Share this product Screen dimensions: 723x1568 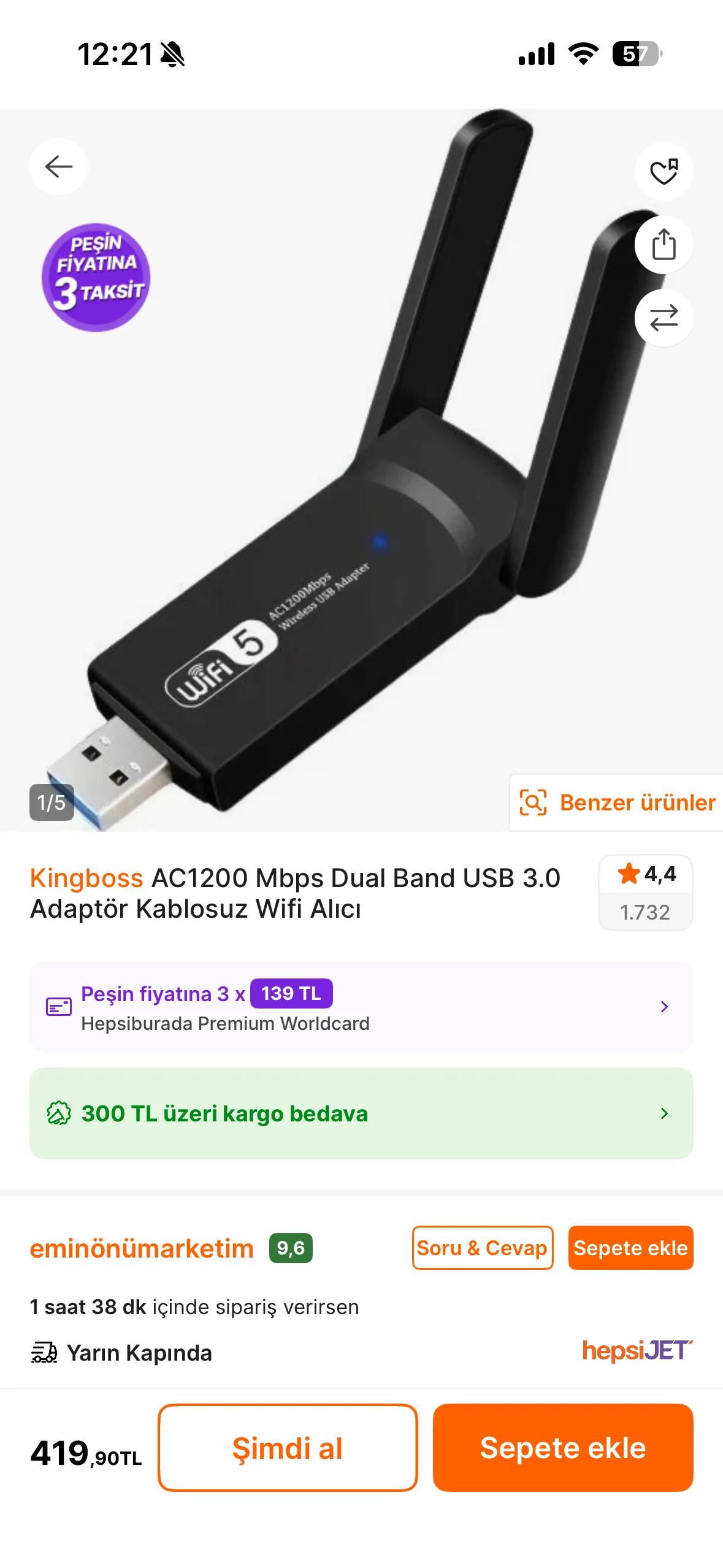664,245
